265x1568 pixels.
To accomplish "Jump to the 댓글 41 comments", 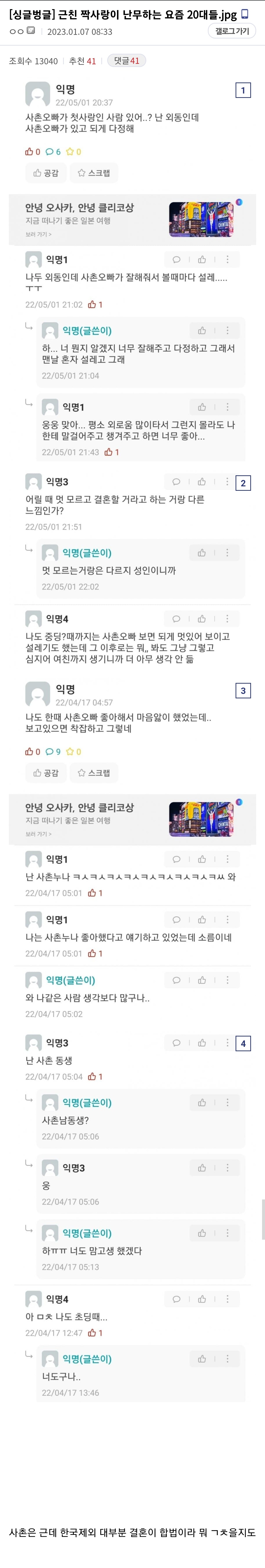I will tap(126, 61).
